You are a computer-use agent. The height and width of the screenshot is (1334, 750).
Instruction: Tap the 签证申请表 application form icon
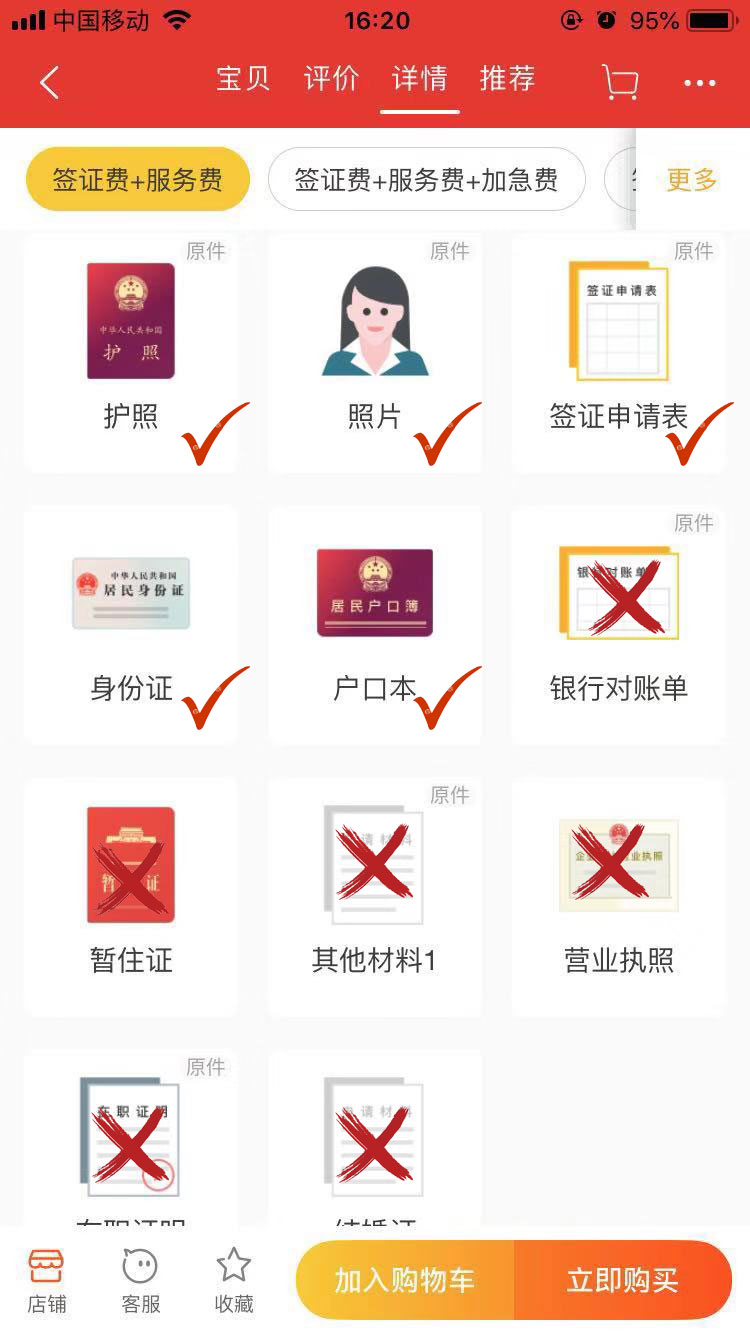pyautogui.click(x=618, y=320)
